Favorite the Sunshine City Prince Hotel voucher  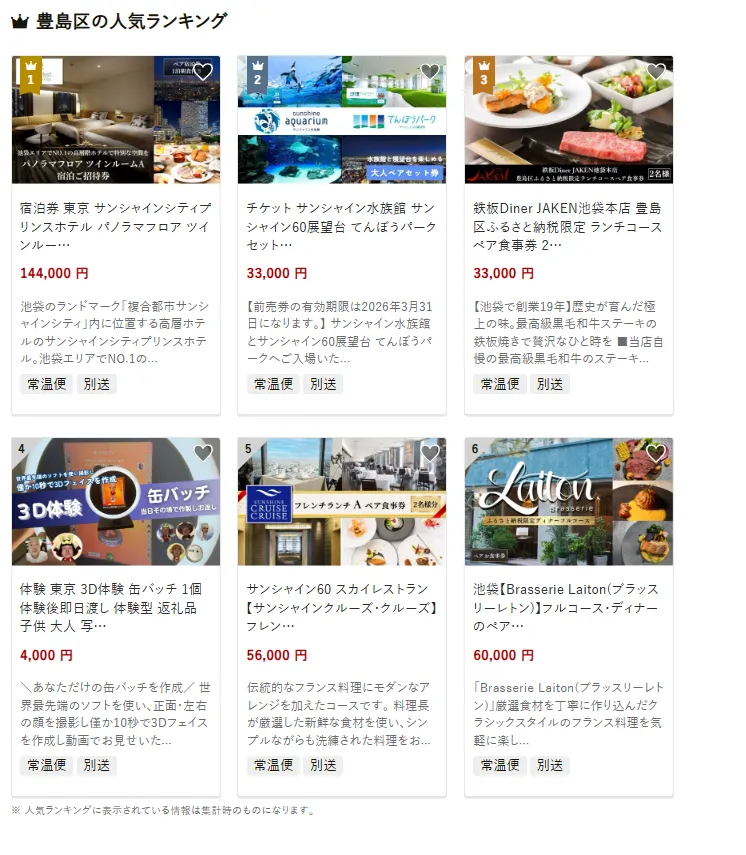pos(203,72)
